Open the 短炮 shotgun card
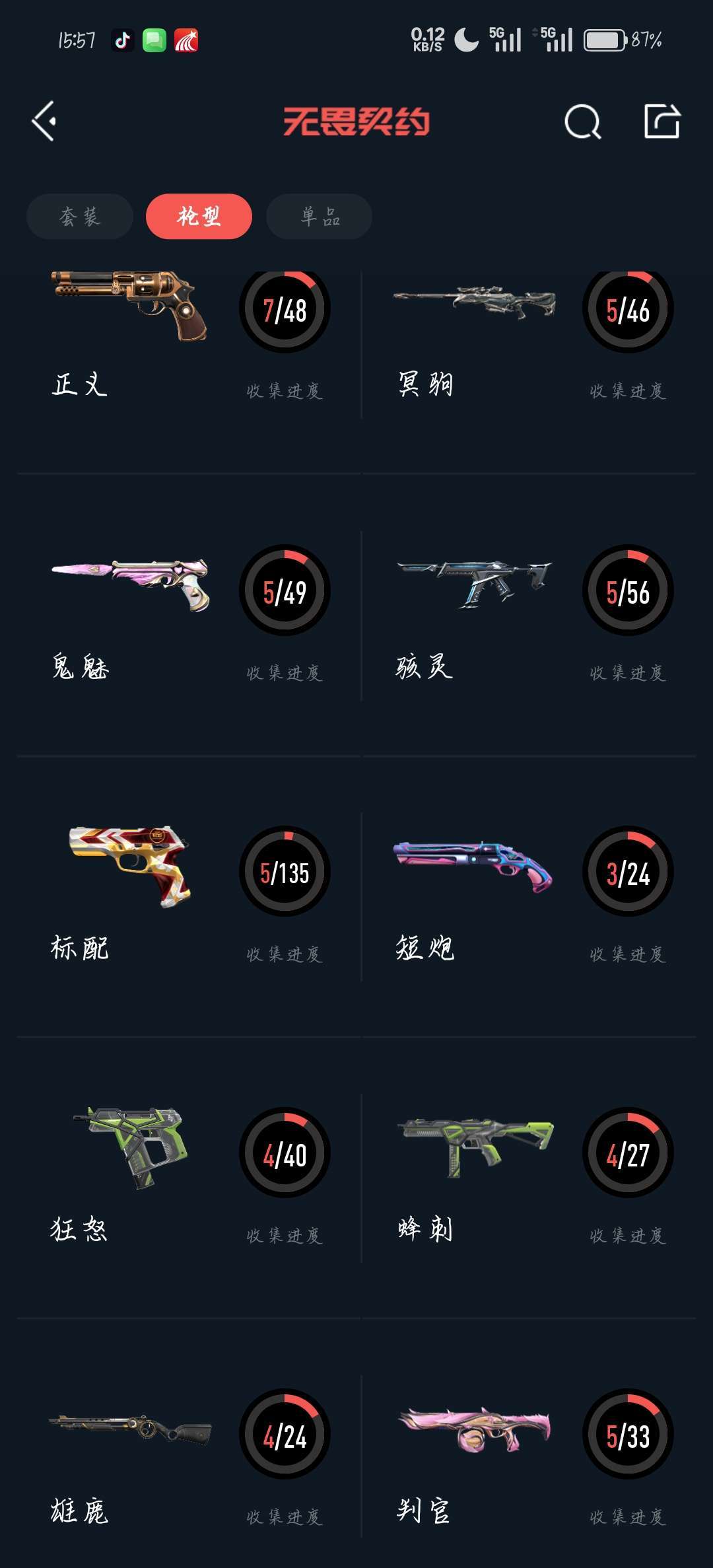Image resolution: width=713 pixels, height=1568 pixels. [529, 897]
